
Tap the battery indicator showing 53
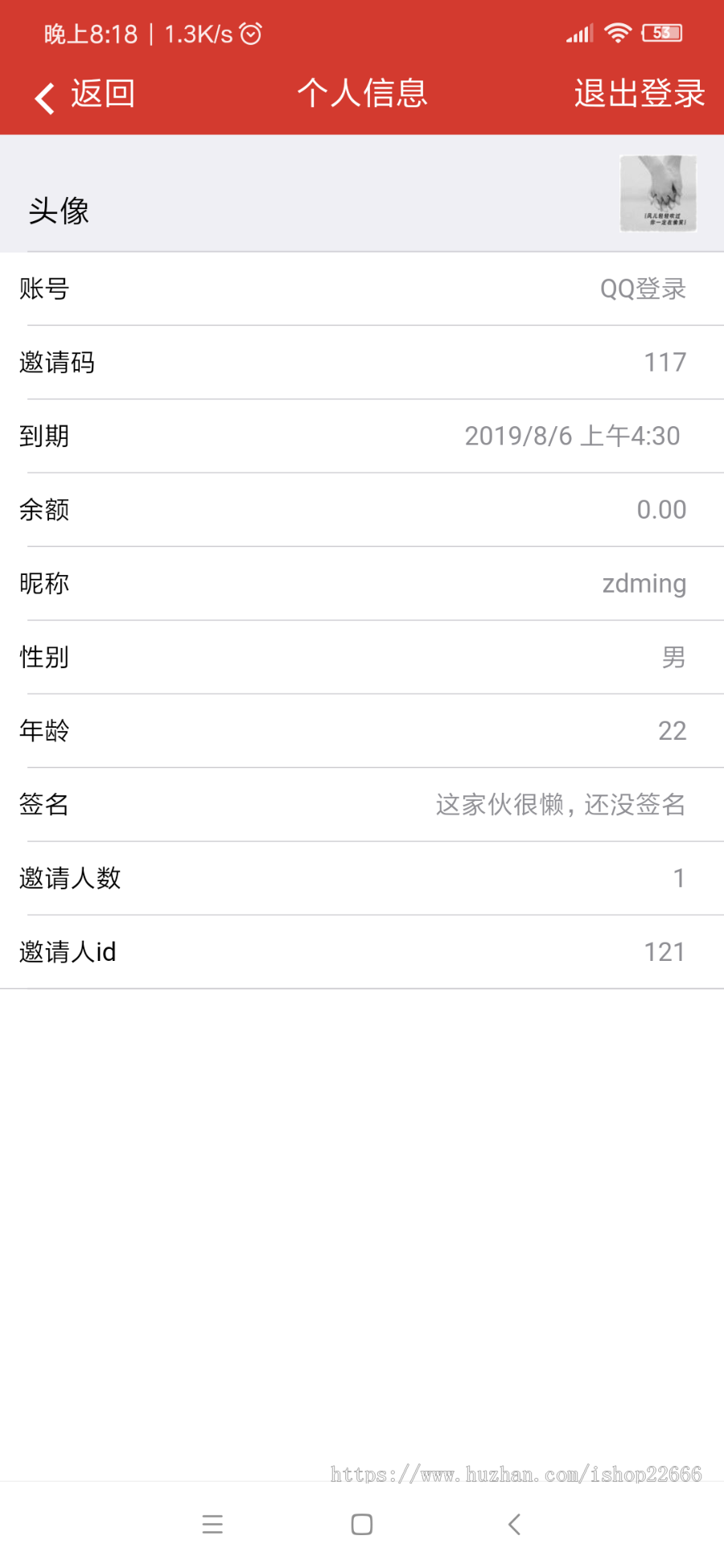(x=661, y=32)
